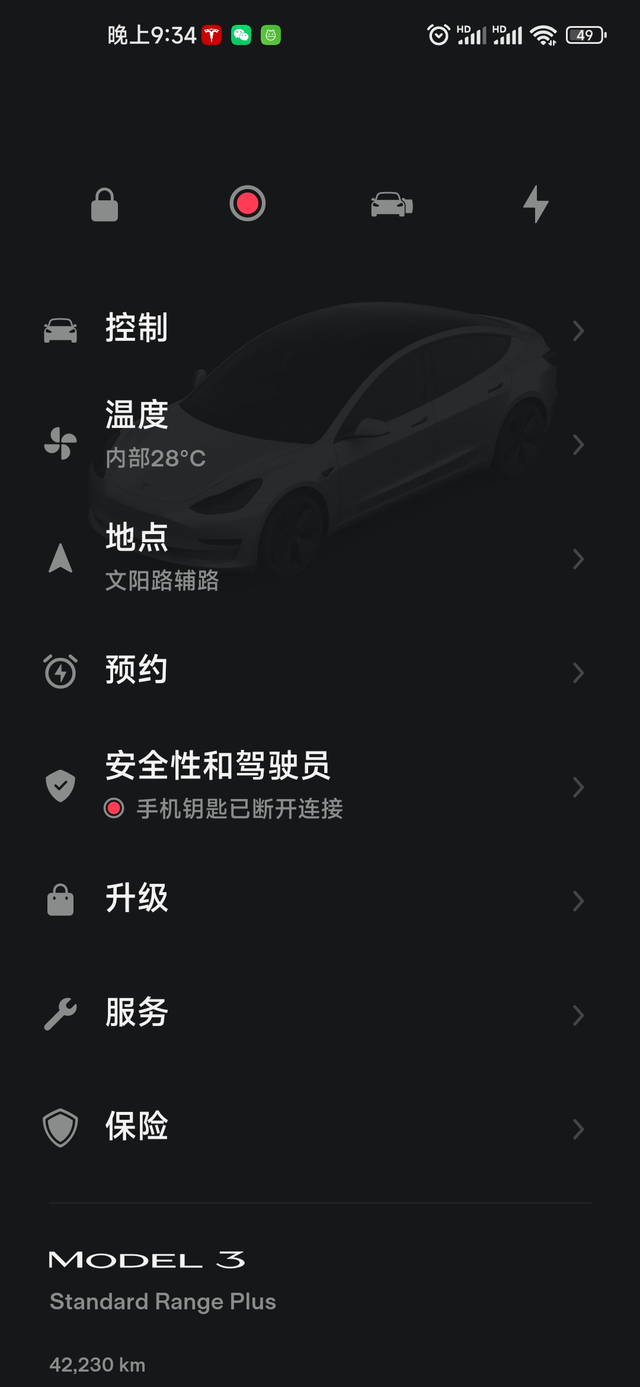640x1387 pixels.
Task: Tap the car icon with the open trunk
Action: [x=391, y=205]
